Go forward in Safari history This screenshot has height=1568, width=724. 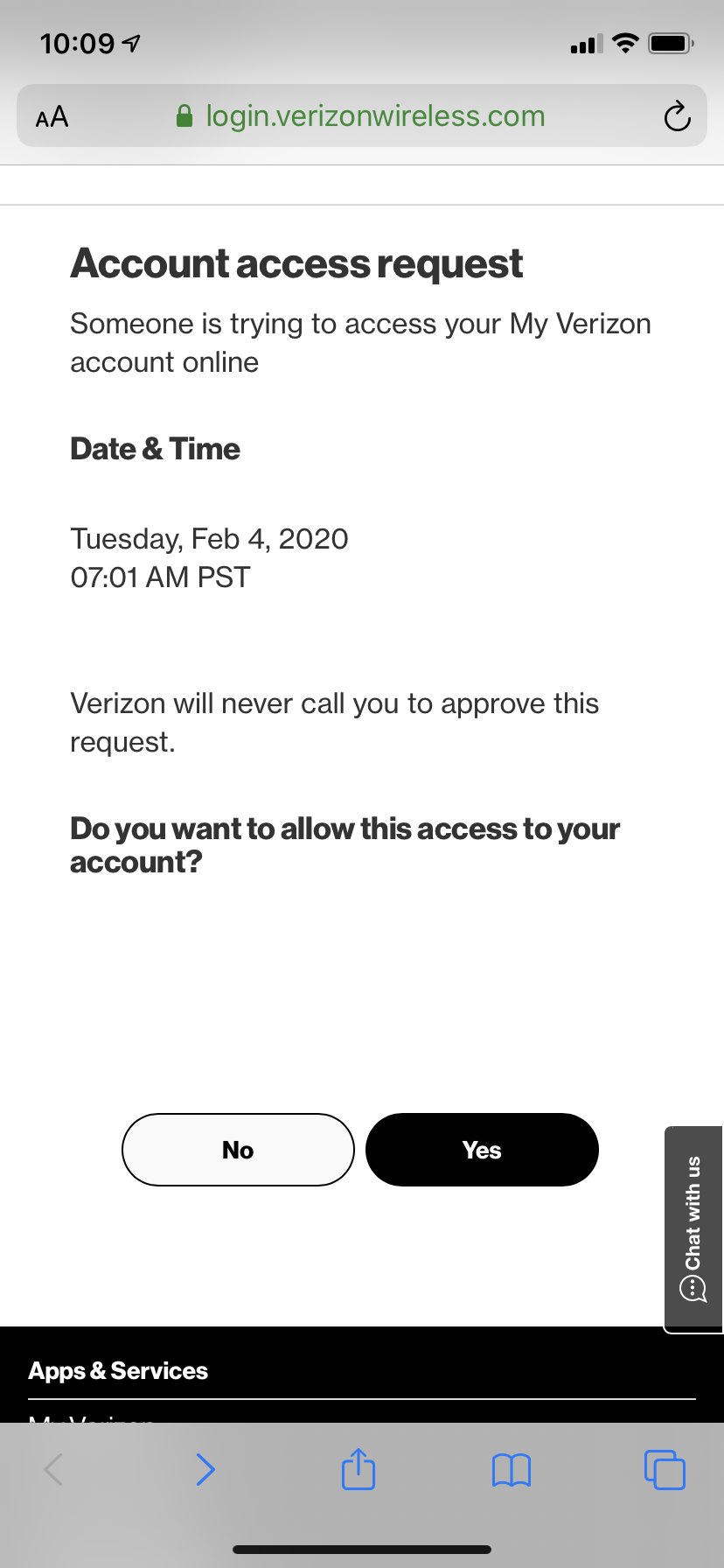click(205, 1469)
